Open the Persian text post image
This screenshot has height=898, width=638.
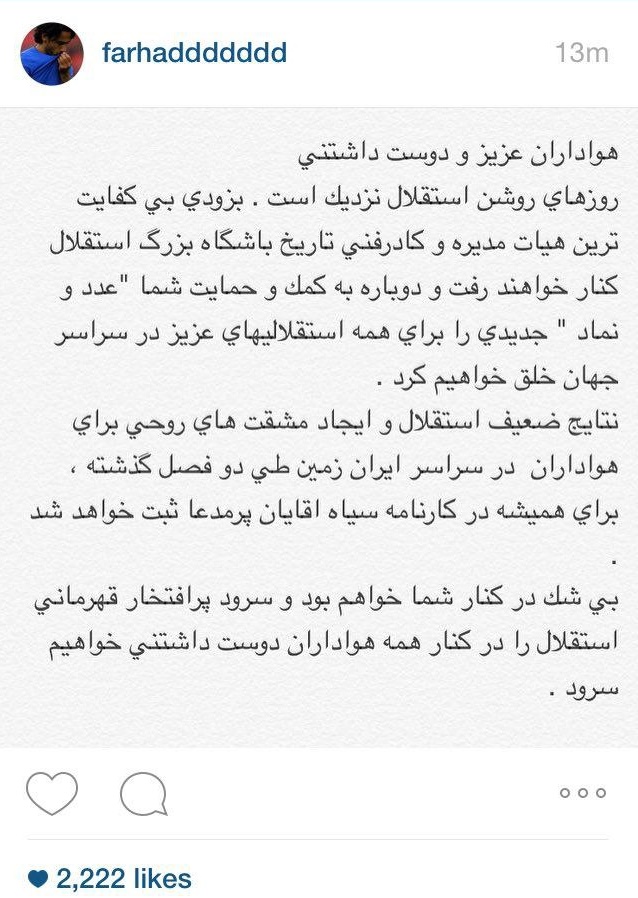click(x=319, y=428)
